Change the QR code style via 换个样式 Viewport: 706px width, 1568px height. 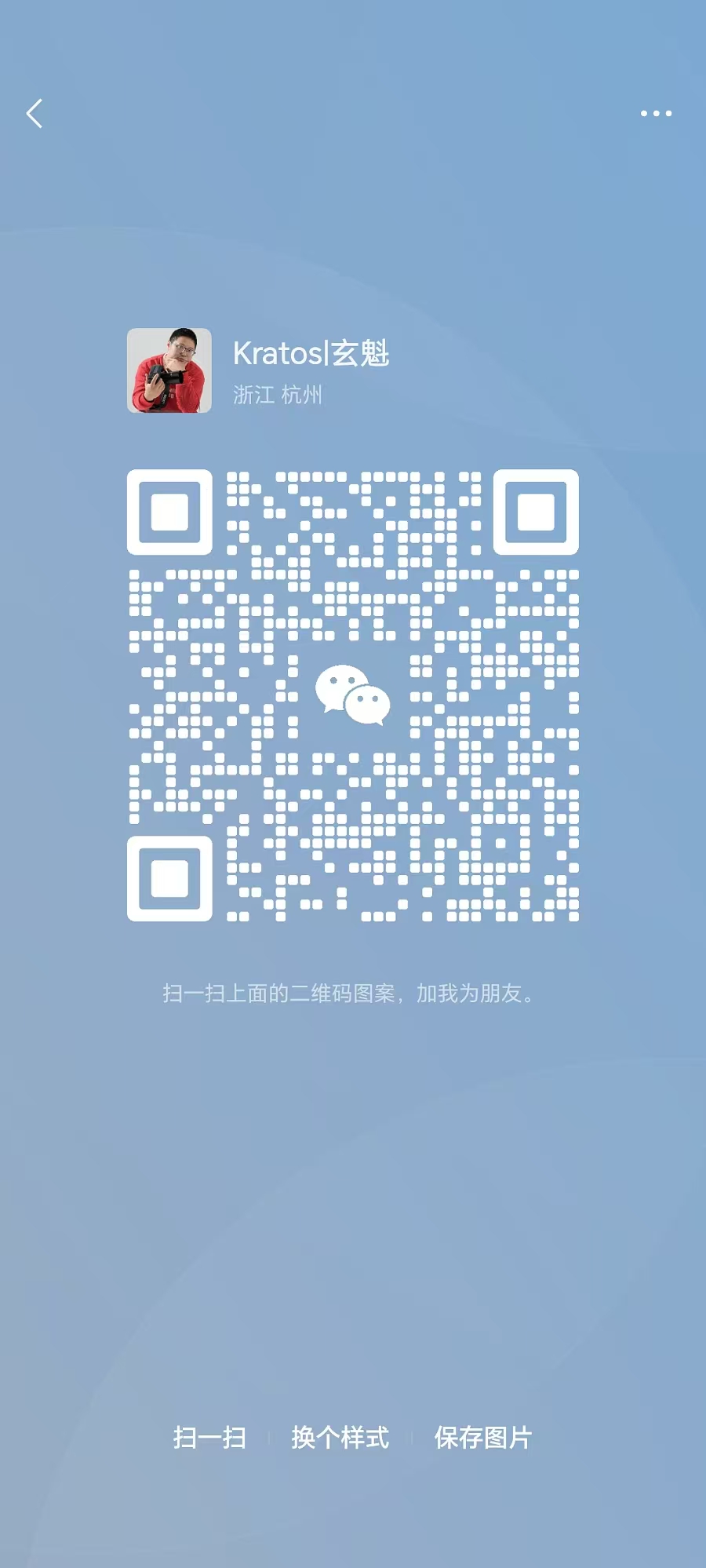tap(340, 1438)
